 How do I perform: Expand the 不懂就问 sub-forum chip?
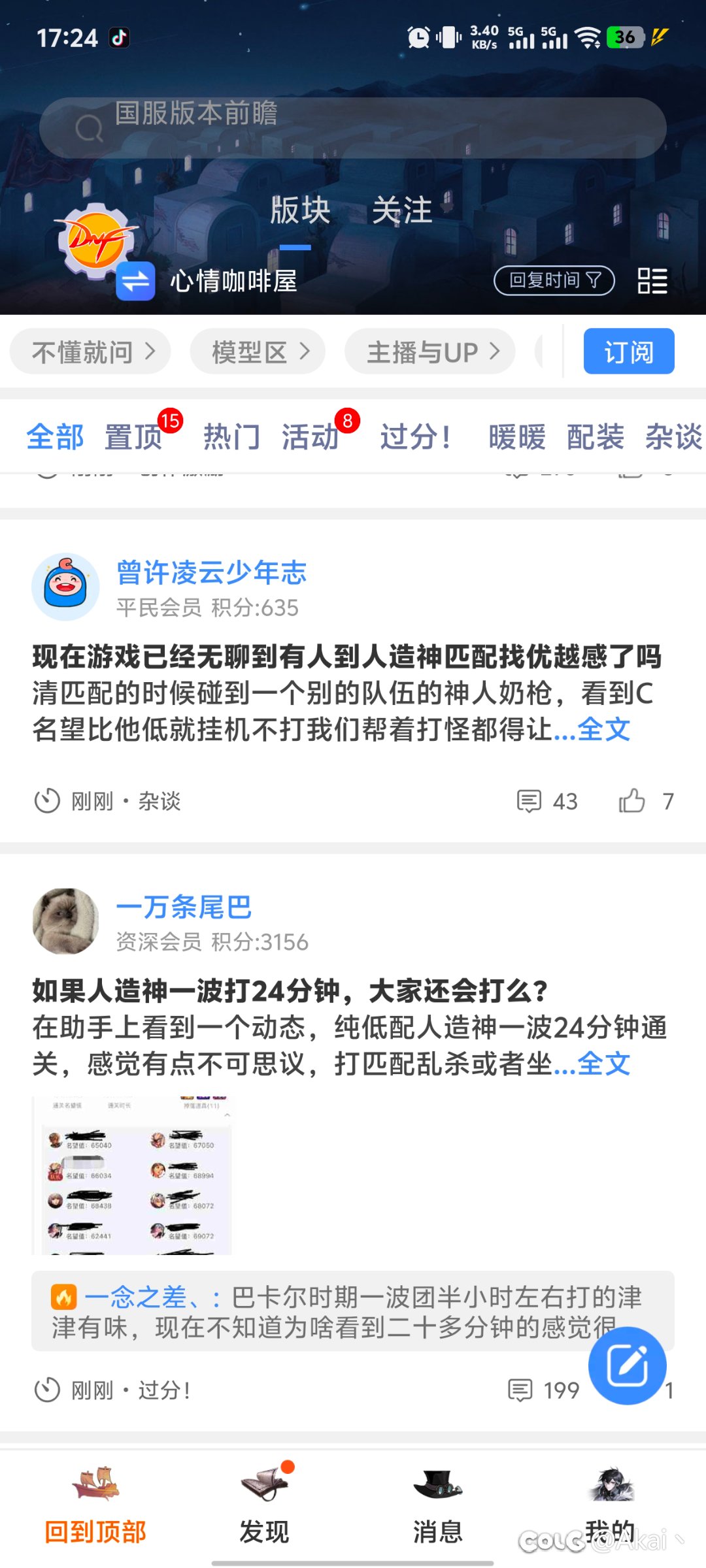[90, 351]
